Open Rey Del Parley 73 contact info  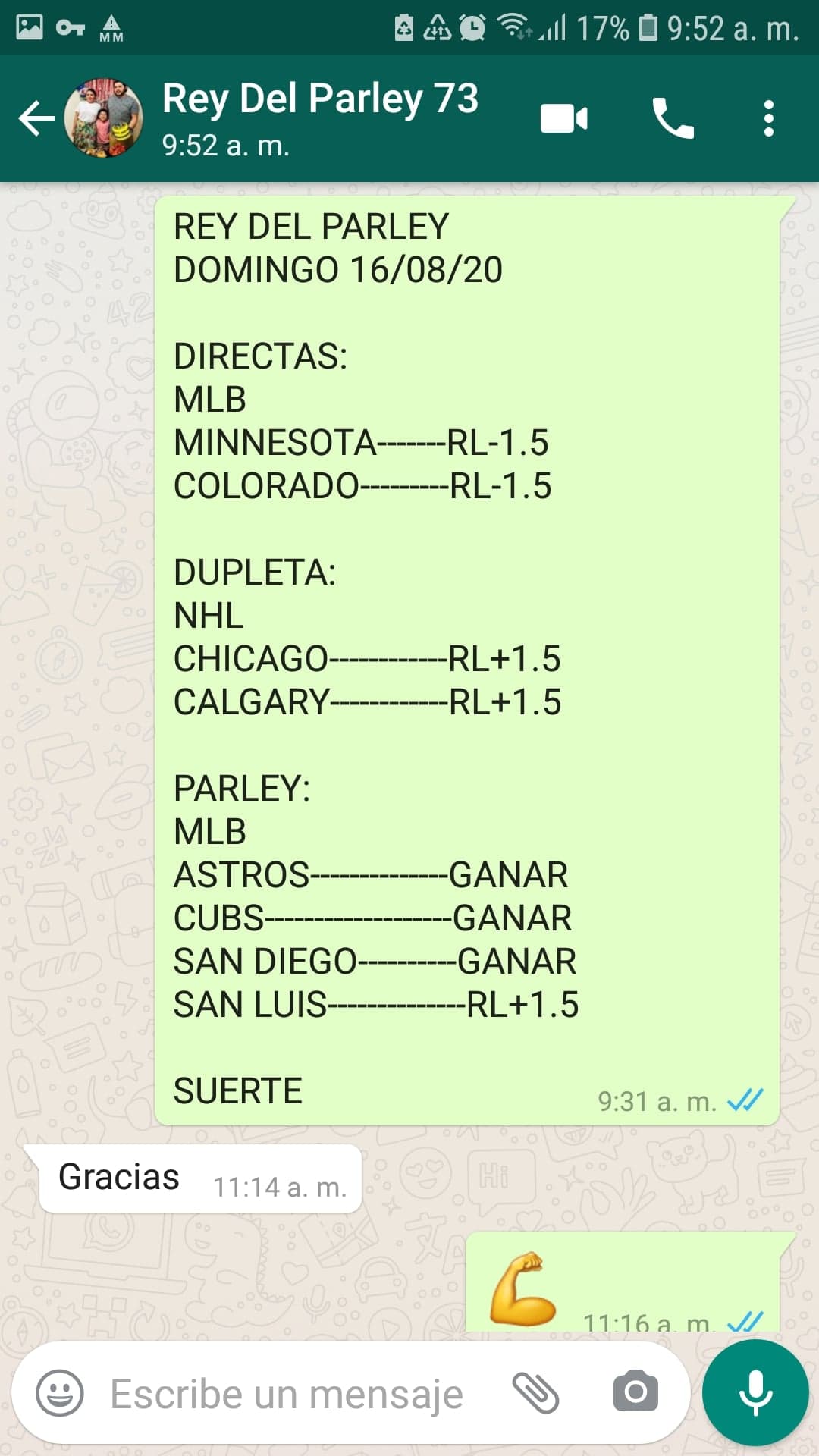point(320,118)
